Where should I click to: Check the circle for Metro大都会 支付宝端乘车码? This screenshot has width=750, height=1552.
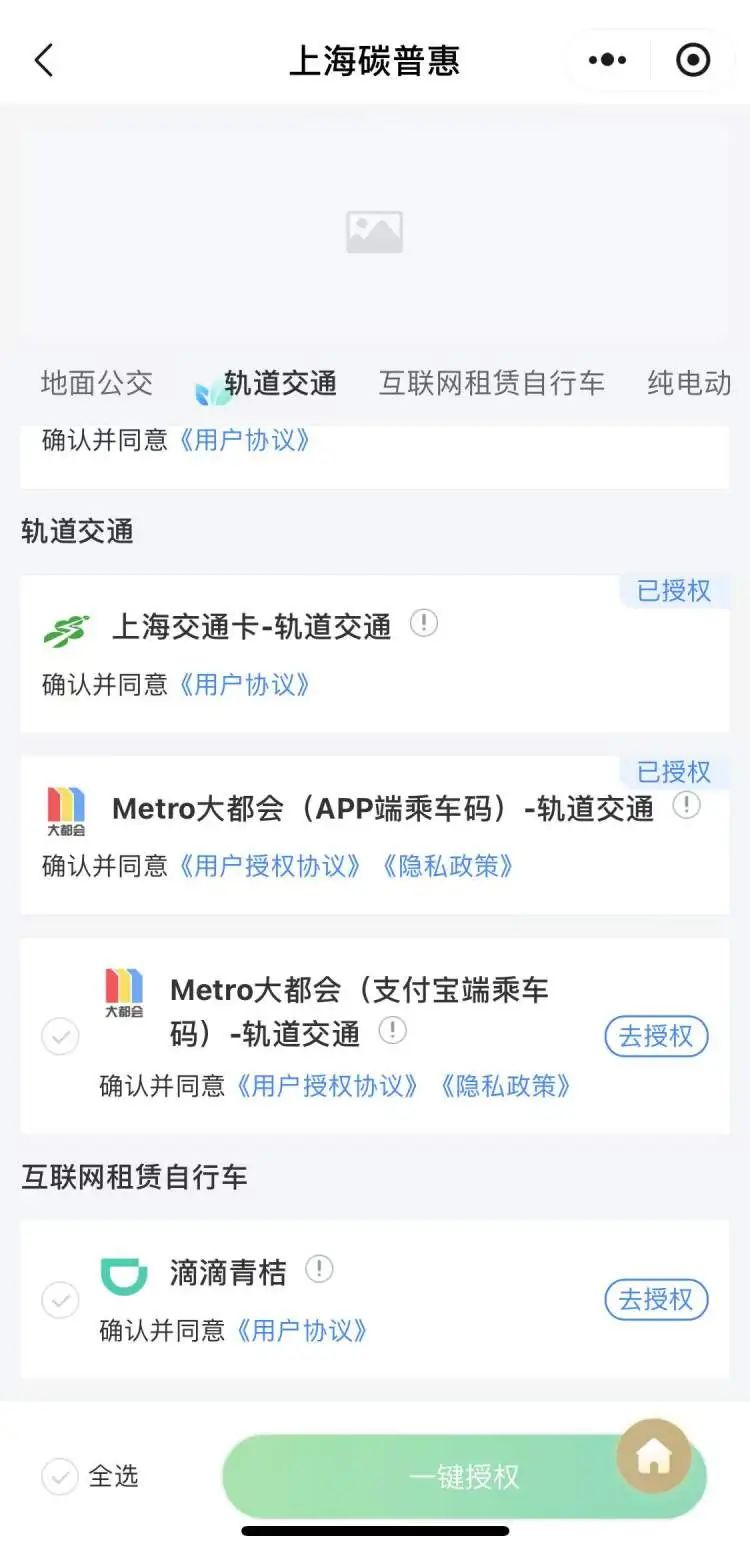click(x=60, y=1037)
